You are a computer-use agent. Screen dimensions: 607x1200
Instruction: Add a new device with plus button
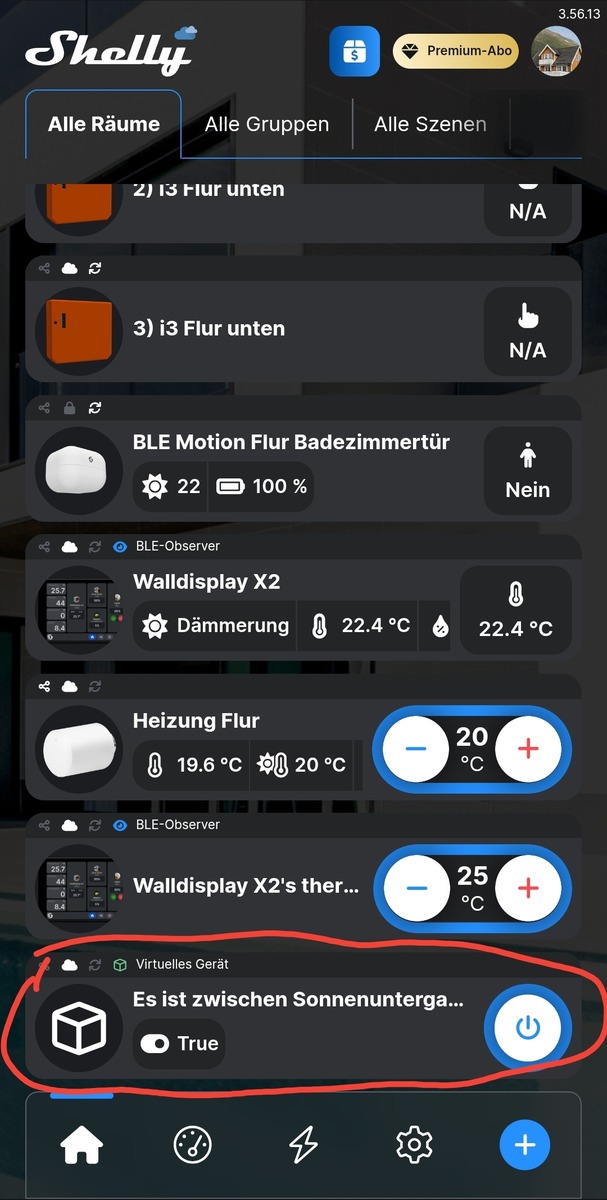[x=525, y=1145]
